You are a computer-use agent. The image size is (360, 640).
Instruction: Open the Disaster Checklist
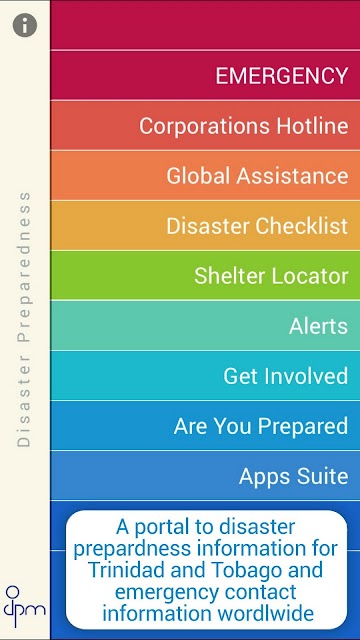tap(205, 226)
